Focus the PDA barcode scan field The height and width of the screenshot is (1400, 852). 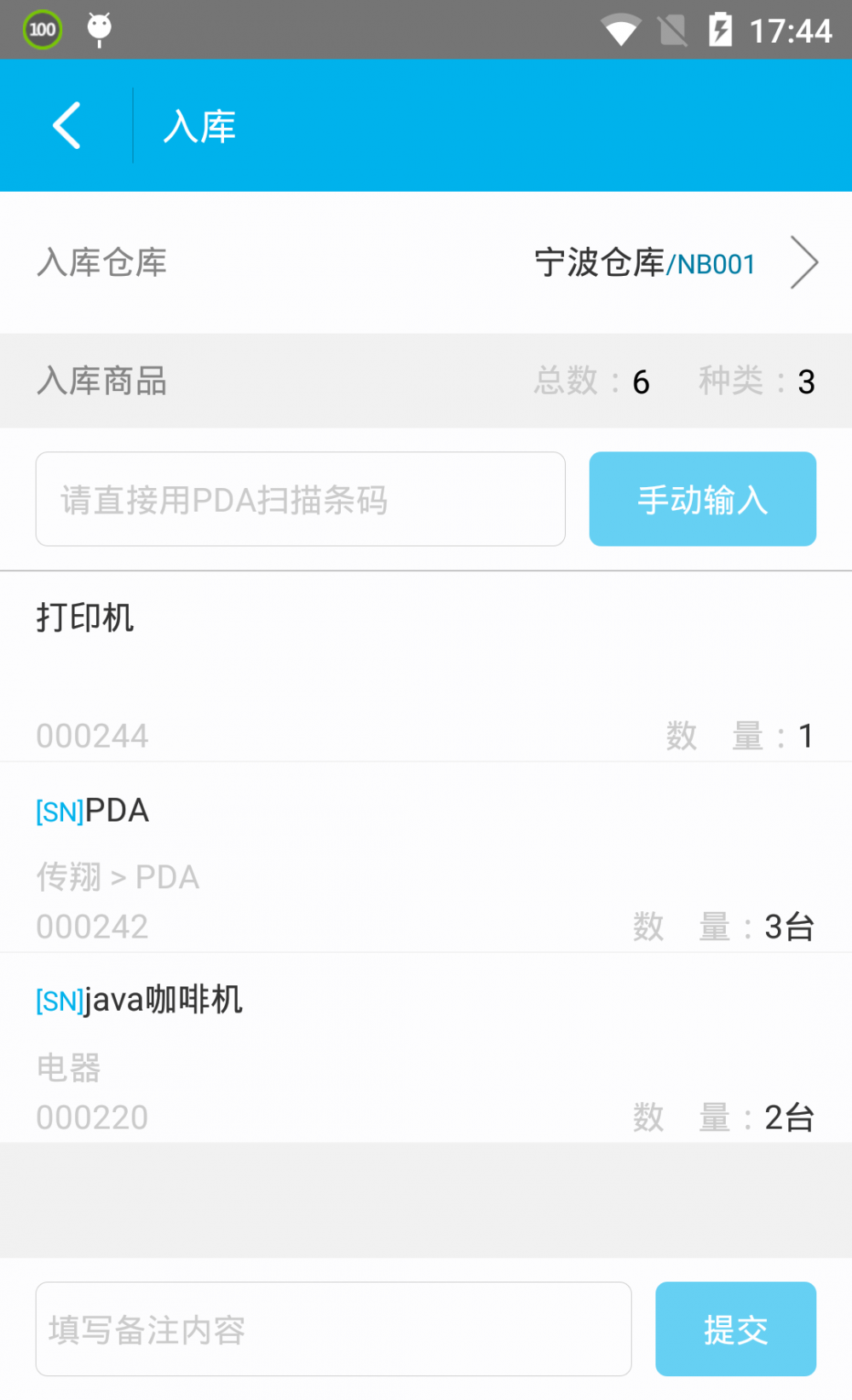(x=301, y=499)
